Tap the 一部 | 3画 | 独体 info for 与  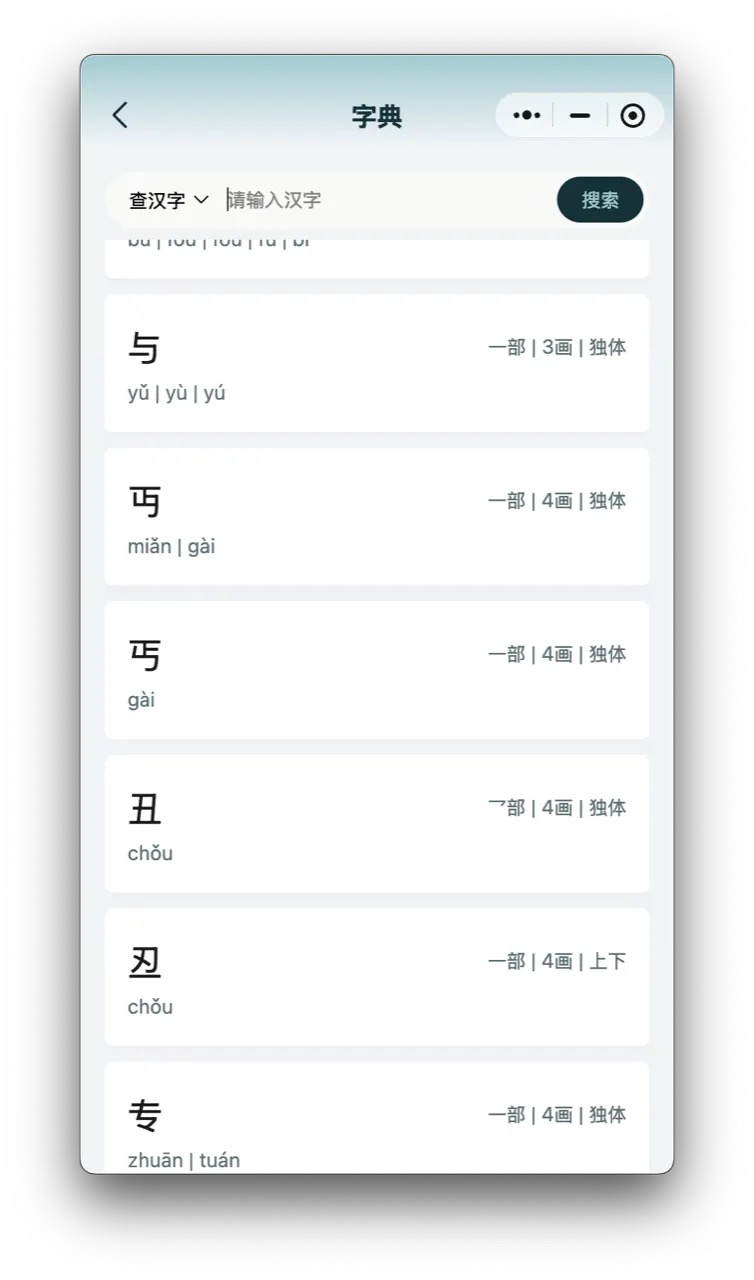[560, 347]
